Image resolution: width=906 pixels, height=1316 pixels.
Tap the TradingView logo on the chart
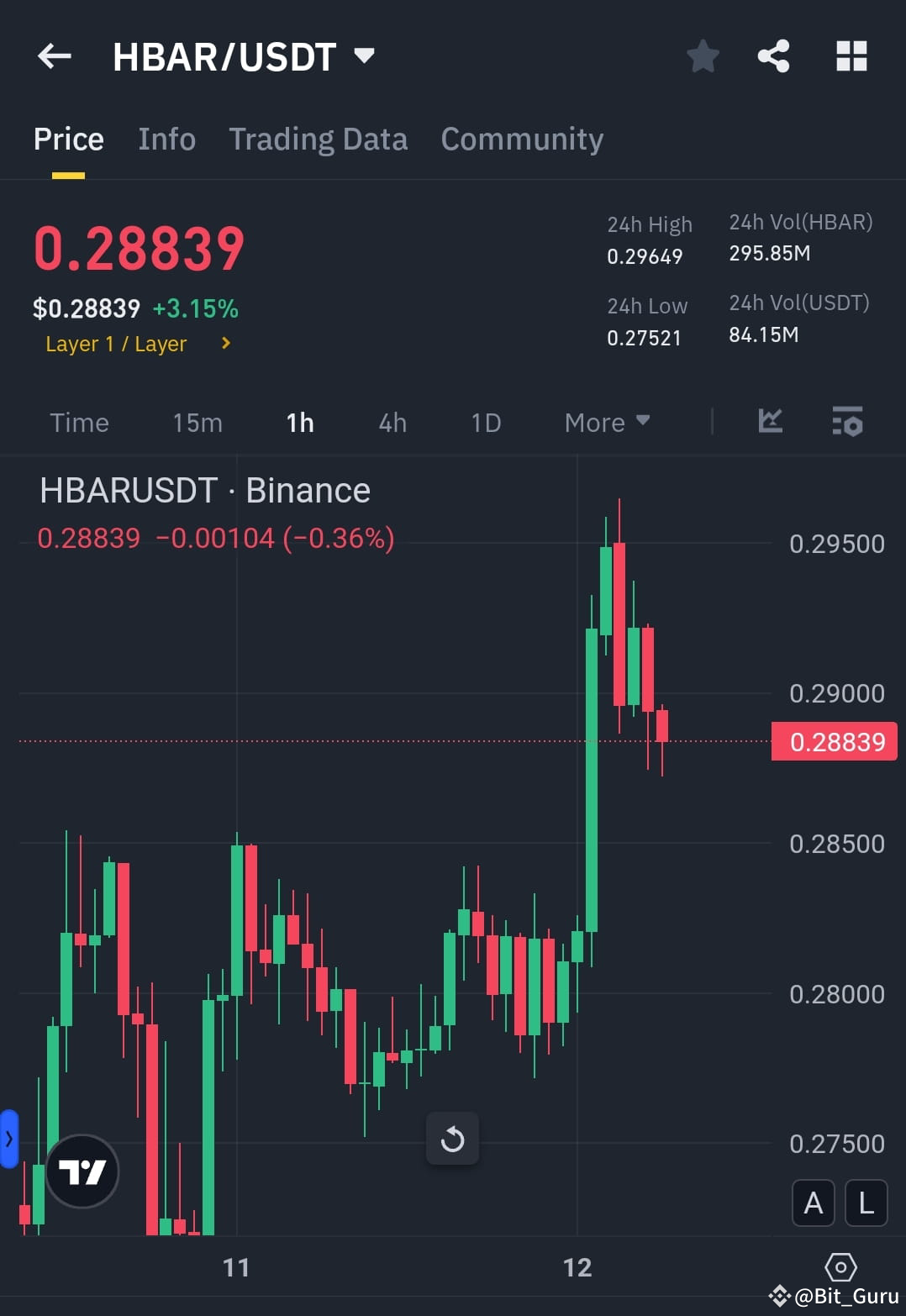[82, 1171]
